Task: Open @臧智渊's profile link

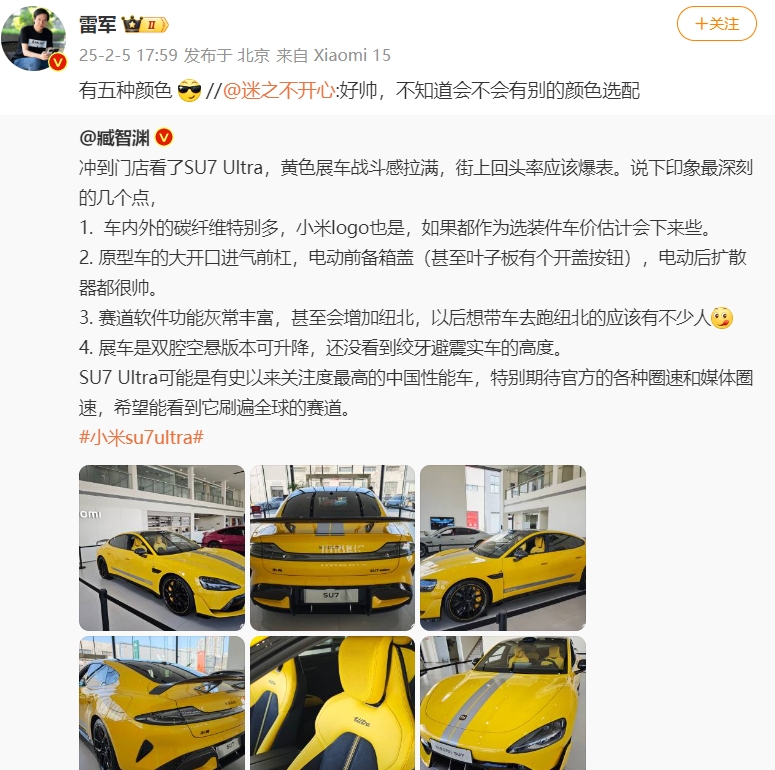Action: tap(115, 137)
